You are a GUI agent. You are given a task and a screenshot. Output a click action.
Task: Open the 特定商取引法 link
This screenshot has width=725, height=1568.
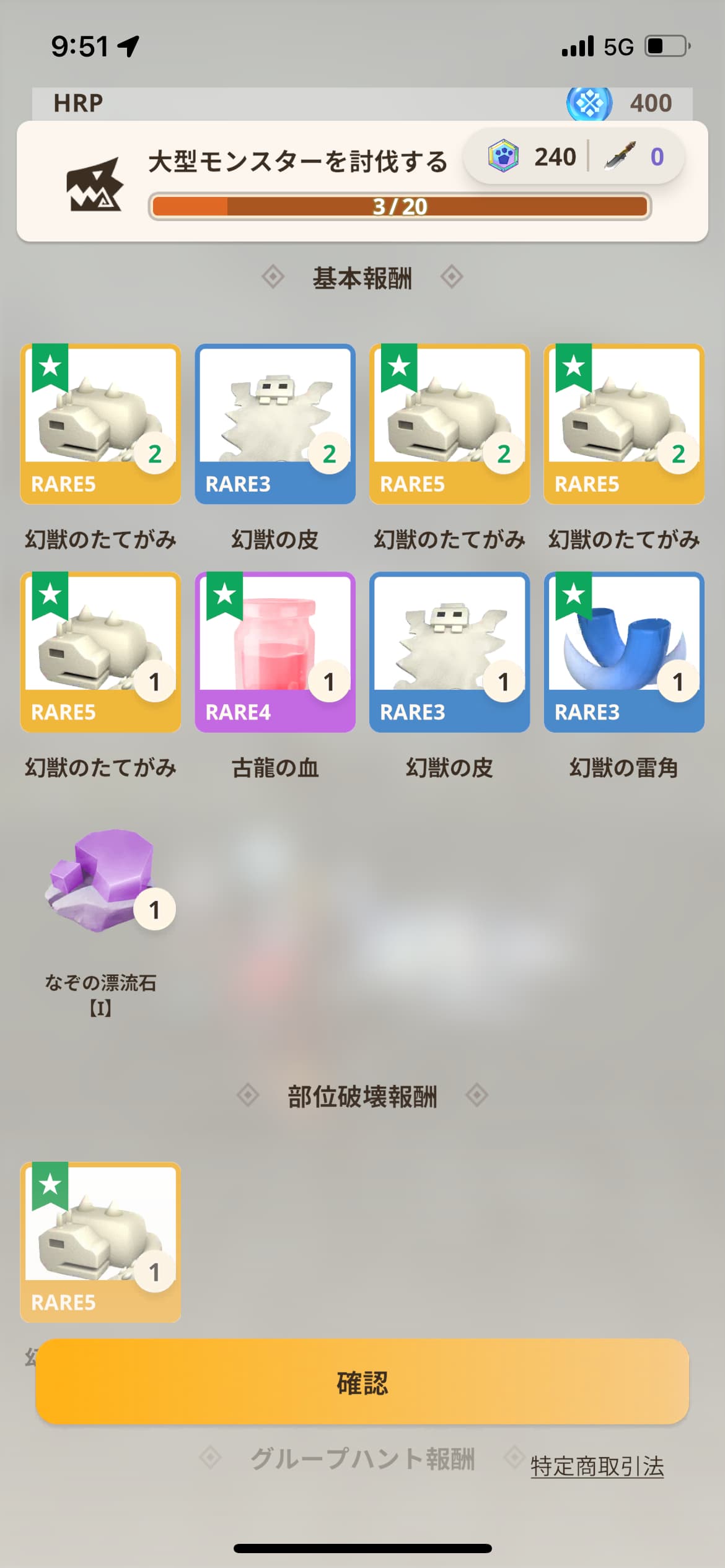(597, 1466)
